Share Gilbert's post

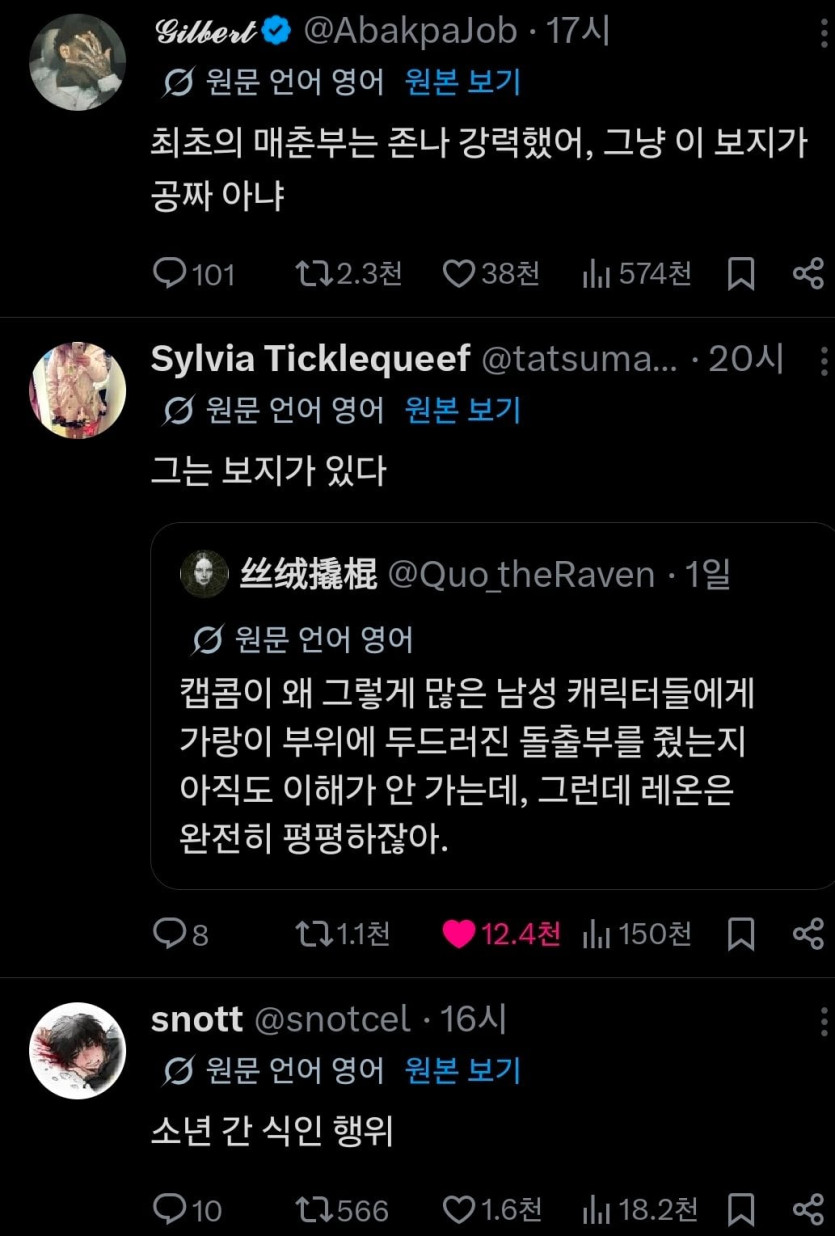click(807, 273)
